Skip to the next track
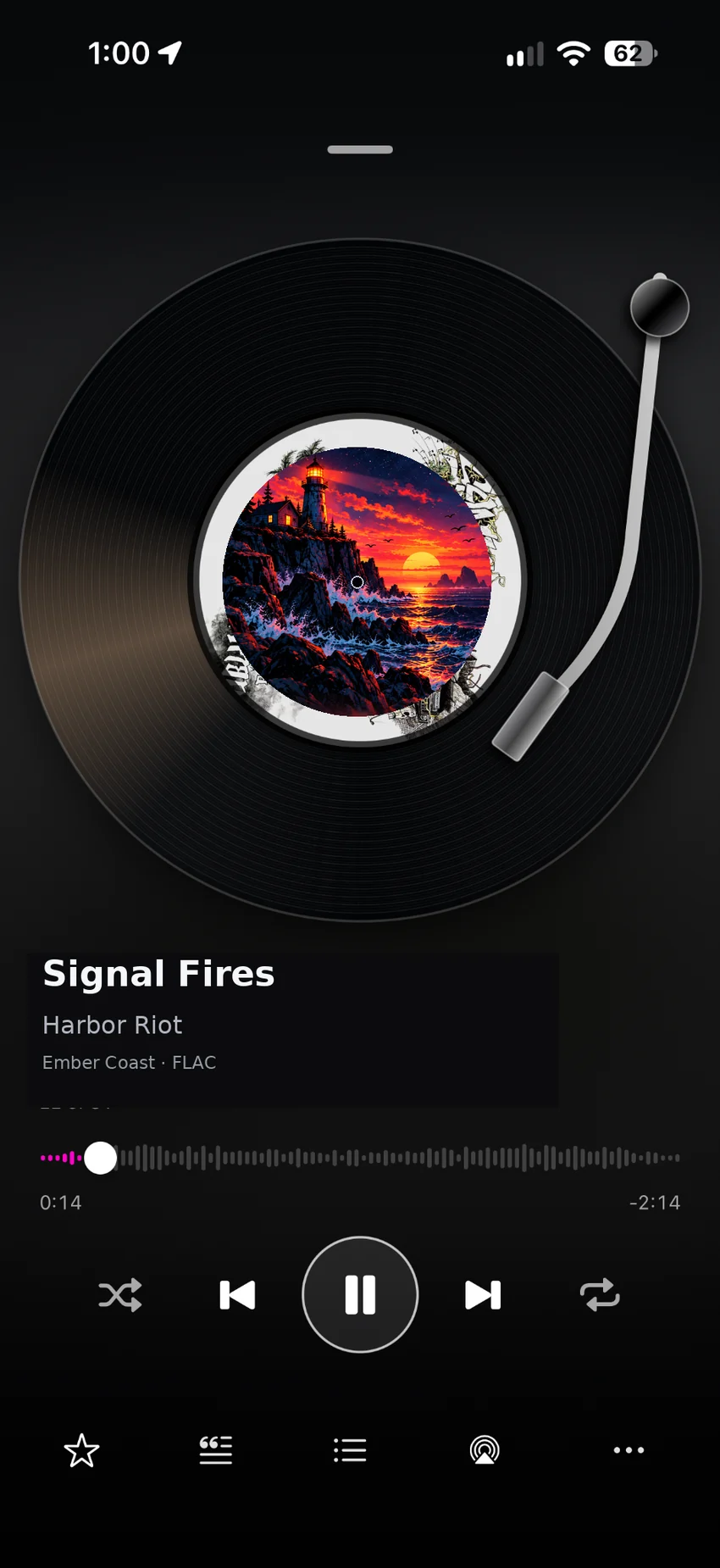The image size is (720, 1568). 483,1295
